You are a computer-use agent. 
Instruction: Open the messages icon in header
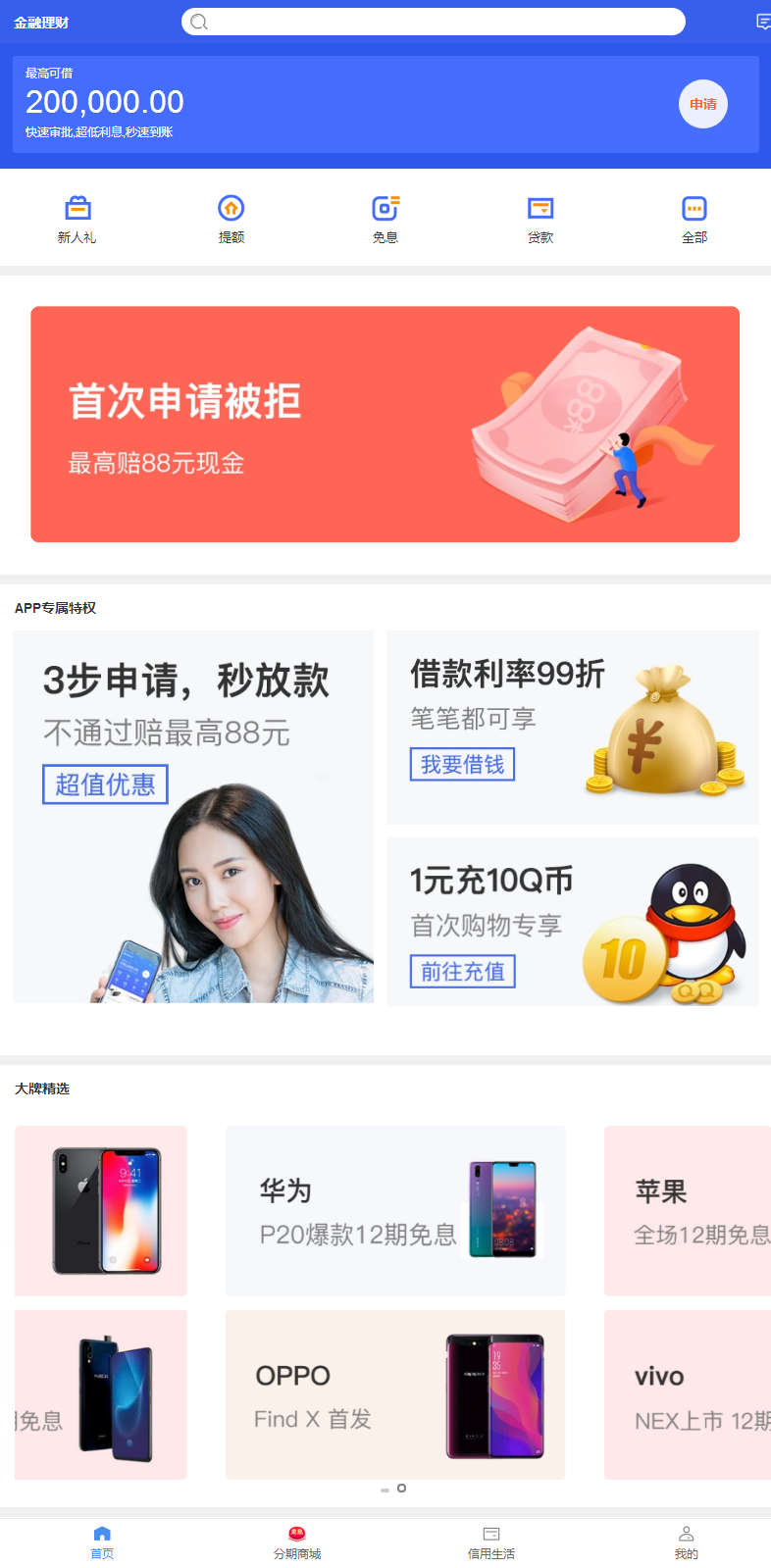point(762,22)
